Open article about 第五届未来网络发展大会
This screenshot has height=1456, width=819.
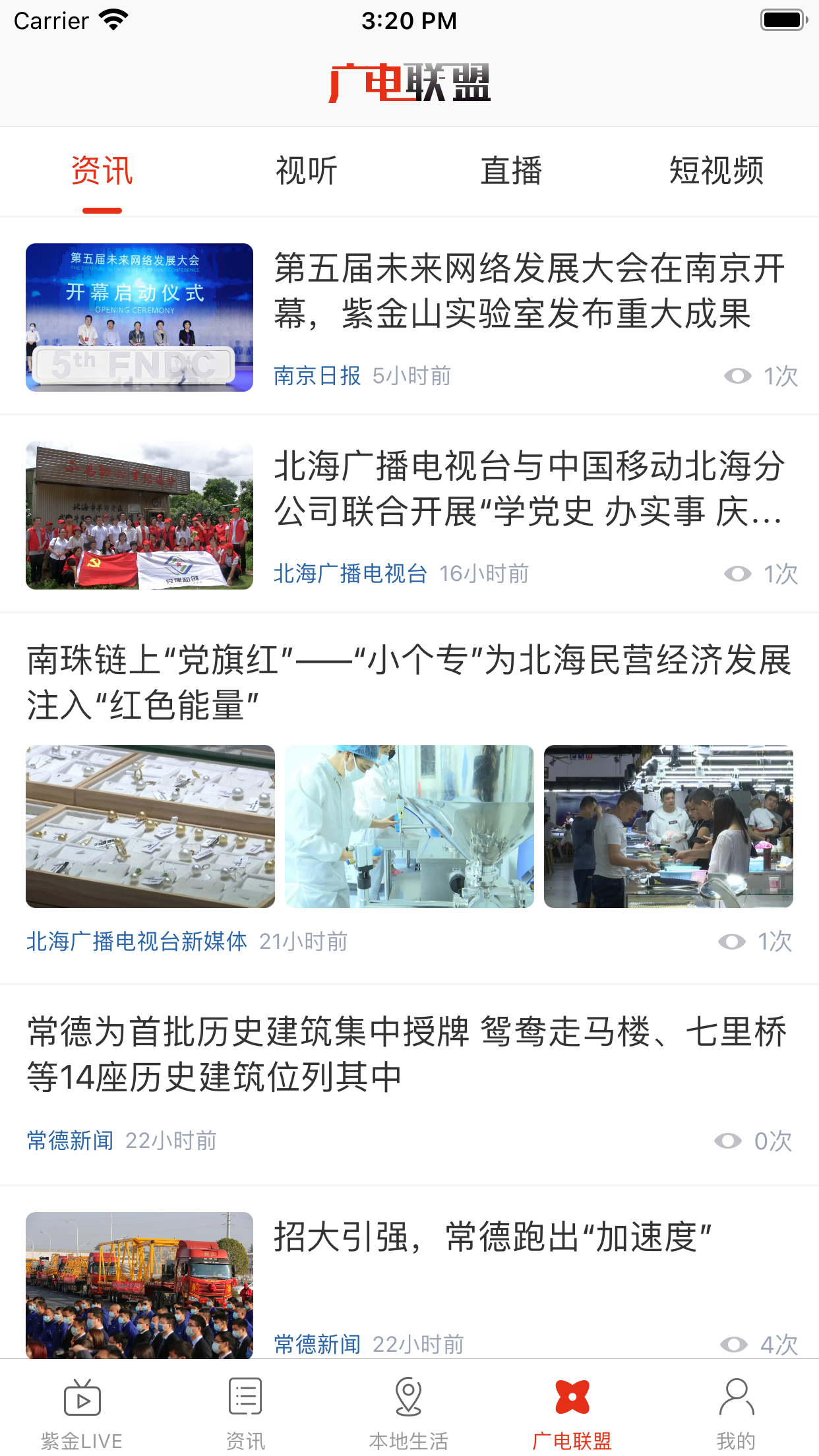[x=528, y=291]
